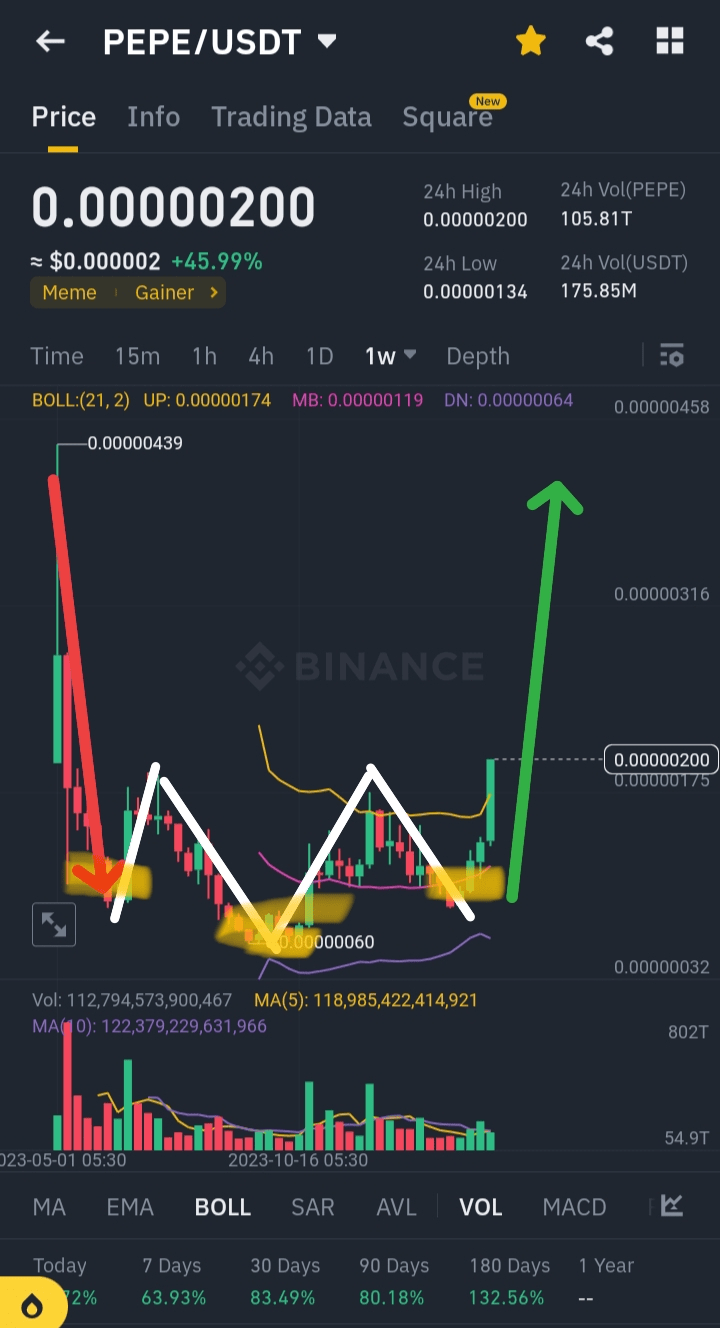
Task: Enable the EMA indicator
Action: 130,1207
